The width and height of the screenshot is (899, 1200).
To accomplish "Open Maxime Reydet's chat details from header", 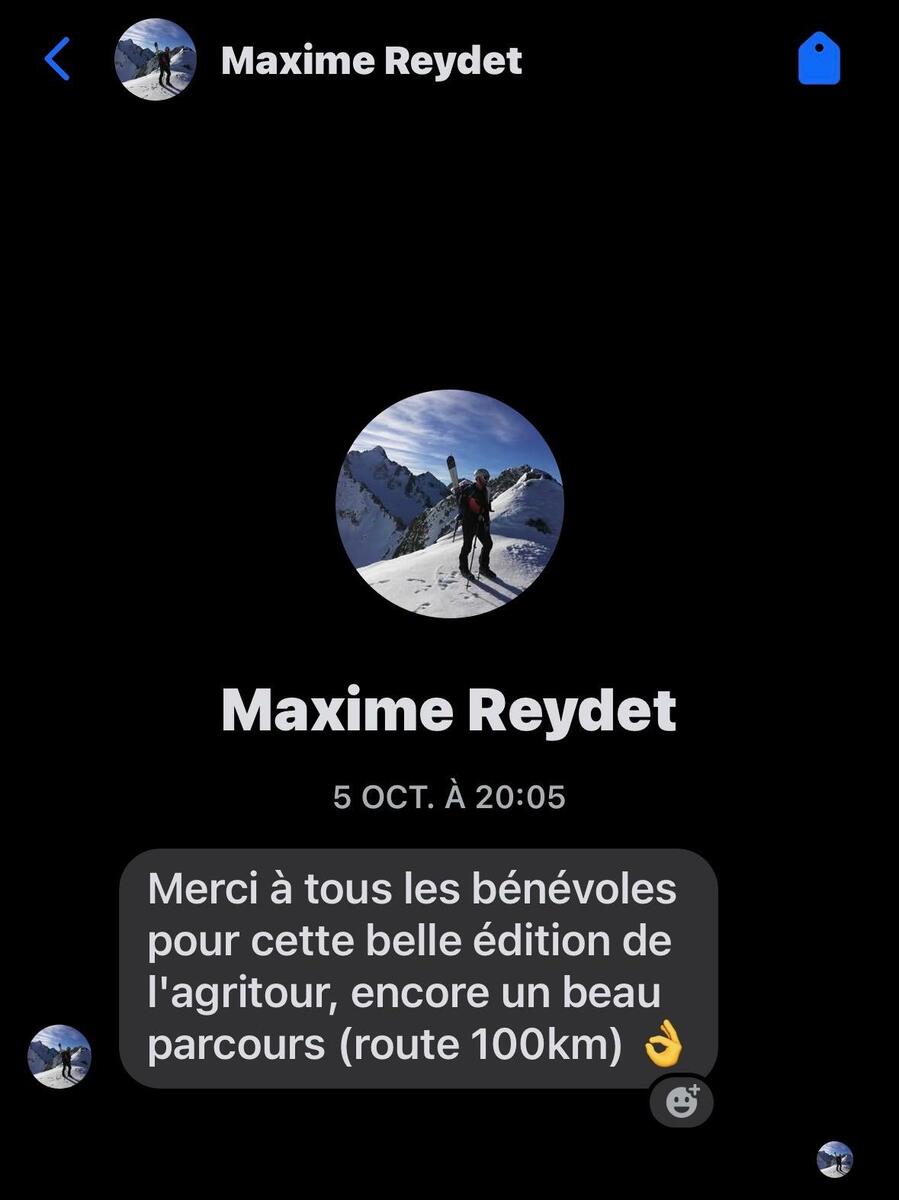I will pyautogui.click(x=371, y=61).
